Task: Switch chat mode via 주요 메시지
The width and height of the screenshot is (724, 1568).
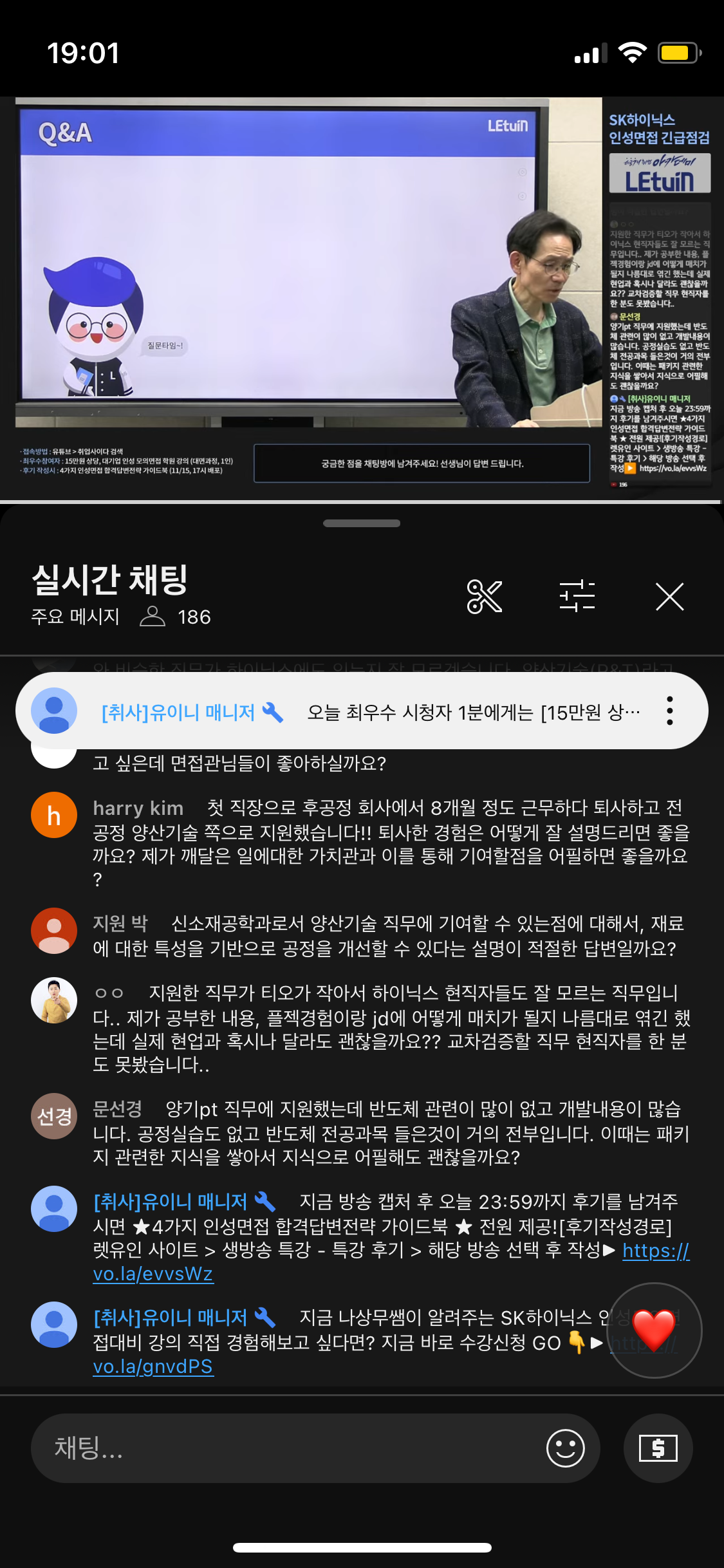Action: pos(75,617)
